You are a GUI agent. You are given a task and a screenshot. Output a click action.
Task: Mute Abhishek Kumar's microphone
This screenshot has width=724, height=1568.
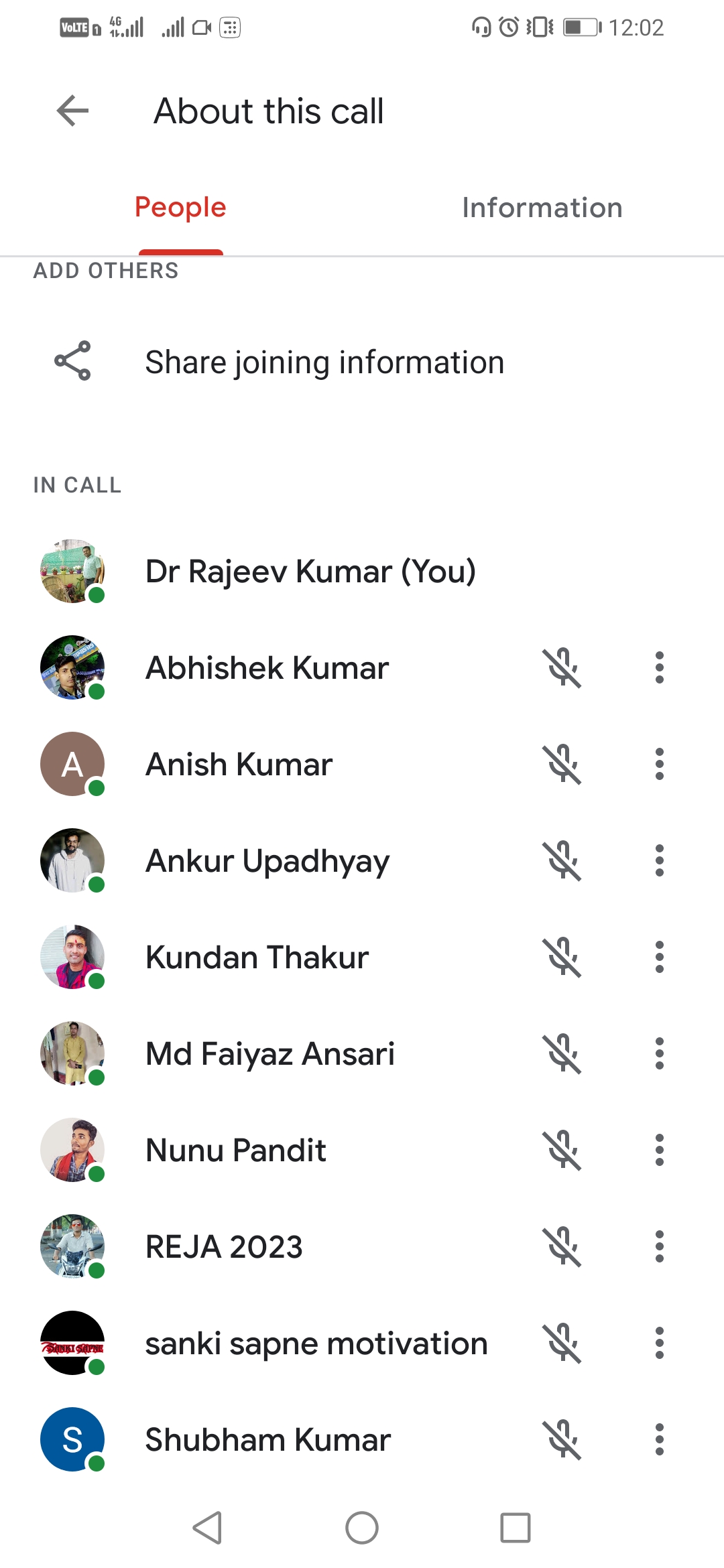[x=562, y=667]
